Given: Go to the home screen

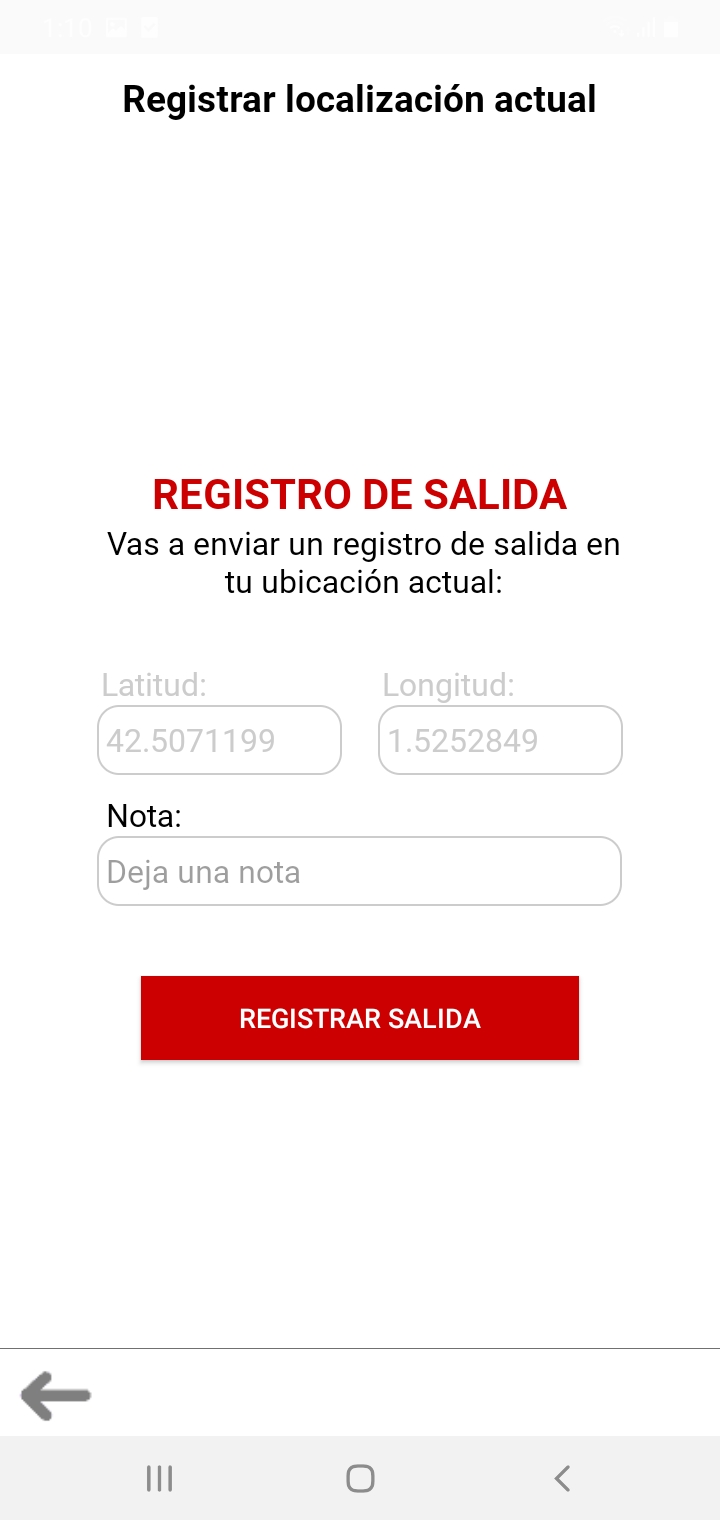Looking at the screenshot, I should [360, 1478].
